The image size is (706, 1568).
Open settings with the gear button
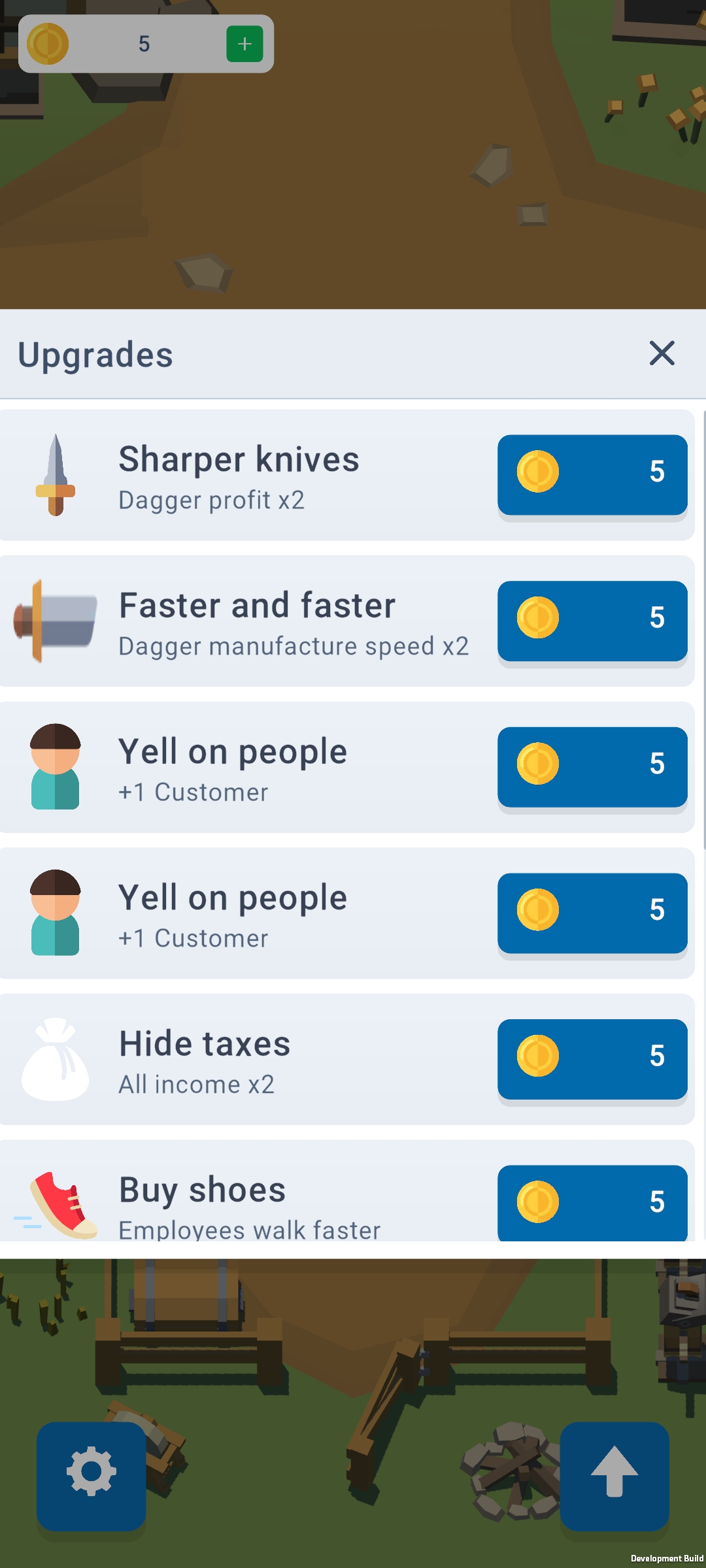(x=92, y=1476)
